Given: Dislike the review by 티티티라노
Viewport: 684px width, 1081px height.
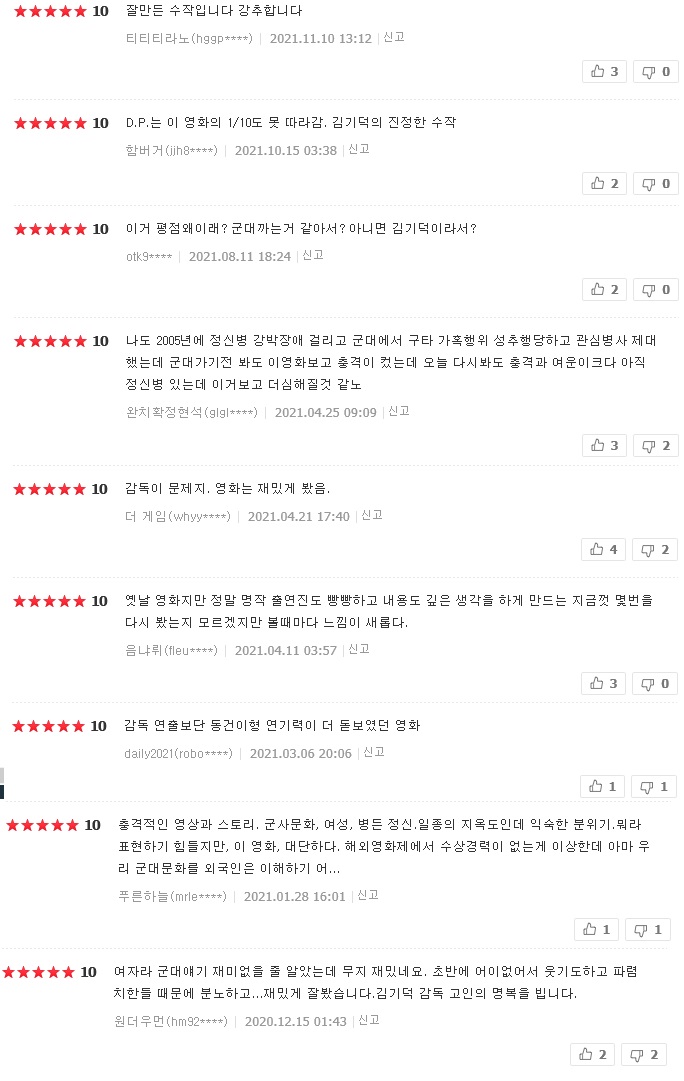Looking at the screenshot, I should [x=656, y=71].
